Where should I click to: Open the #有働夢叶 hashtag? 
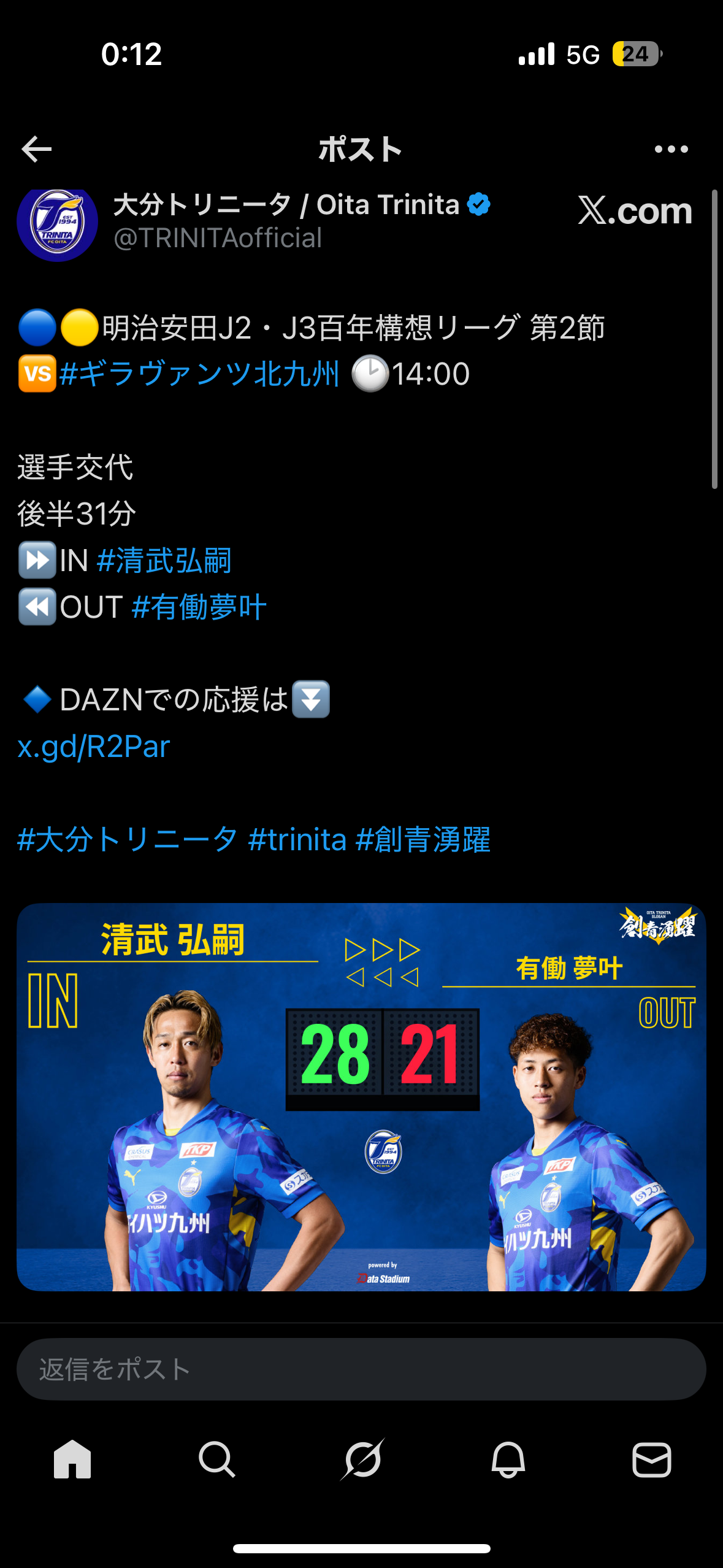point(199,607)
